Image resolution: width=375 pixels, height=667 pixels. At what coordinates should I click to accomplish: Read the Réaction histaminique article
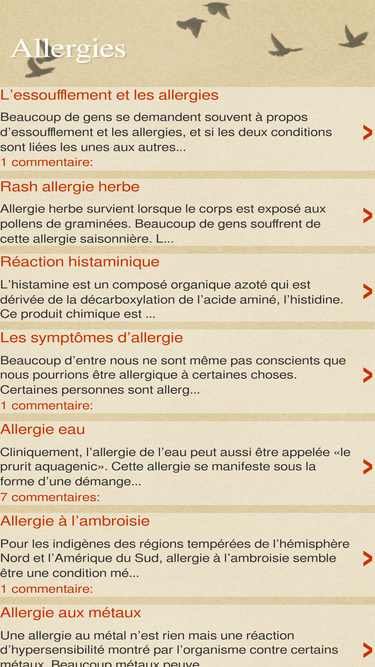pyautogui.click(x=80, y=262)
